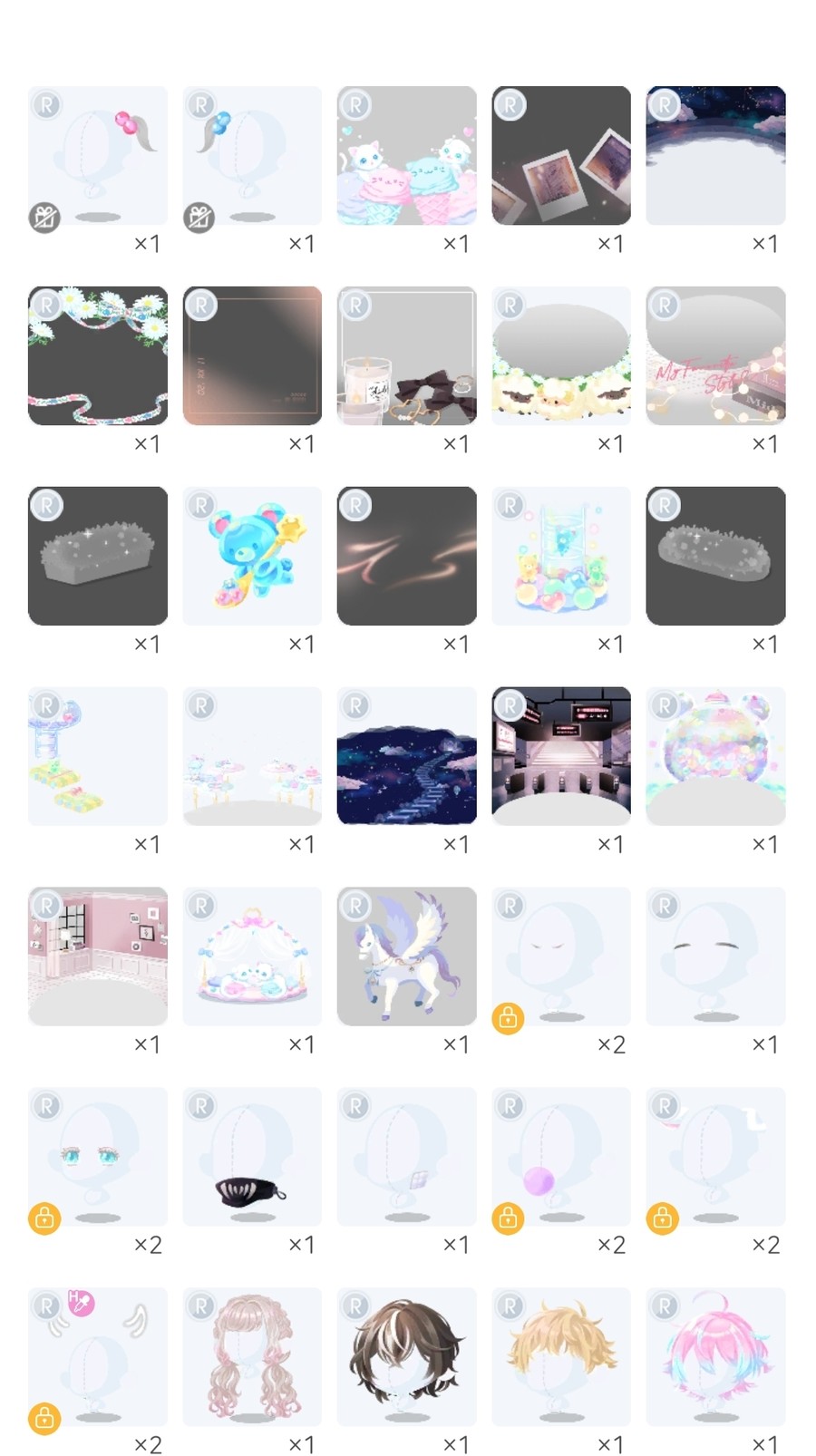Select the long wavy pink-blonde hairstyle
The height and width of the screenshot is (1456, 816).
[x=252, y=1357]
